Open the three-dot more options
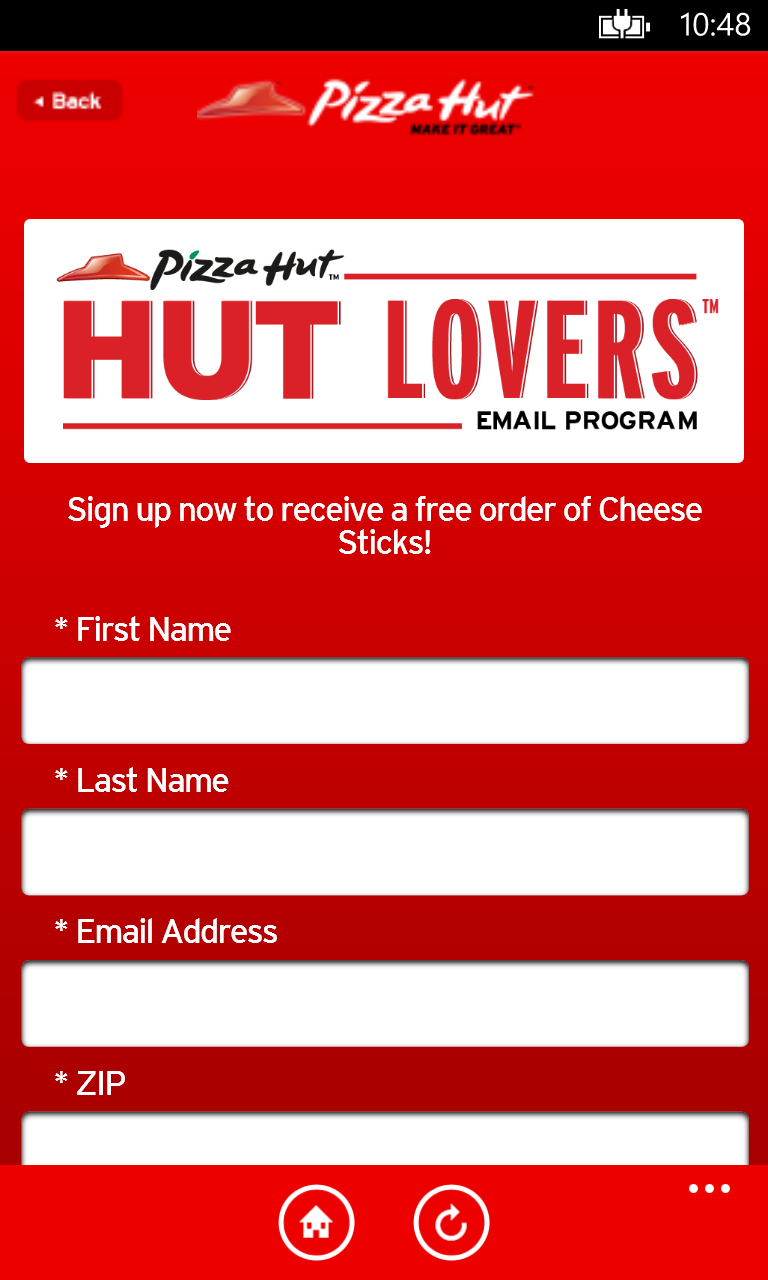Screen dimensions: 768x1280 click(709, 1189)
